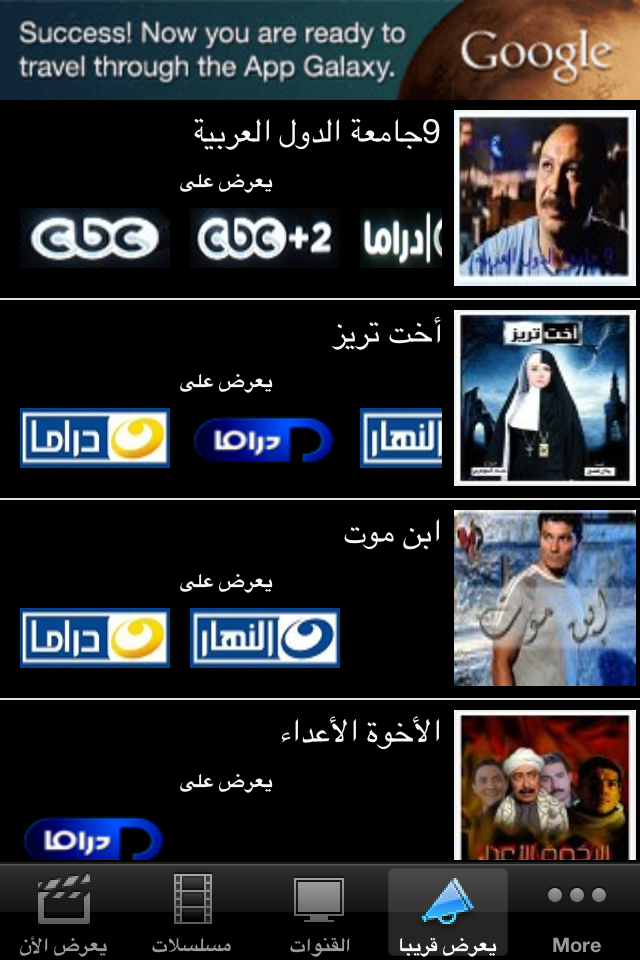
Task: Select the يعرض قريبا tab
Action: (447, 913)
